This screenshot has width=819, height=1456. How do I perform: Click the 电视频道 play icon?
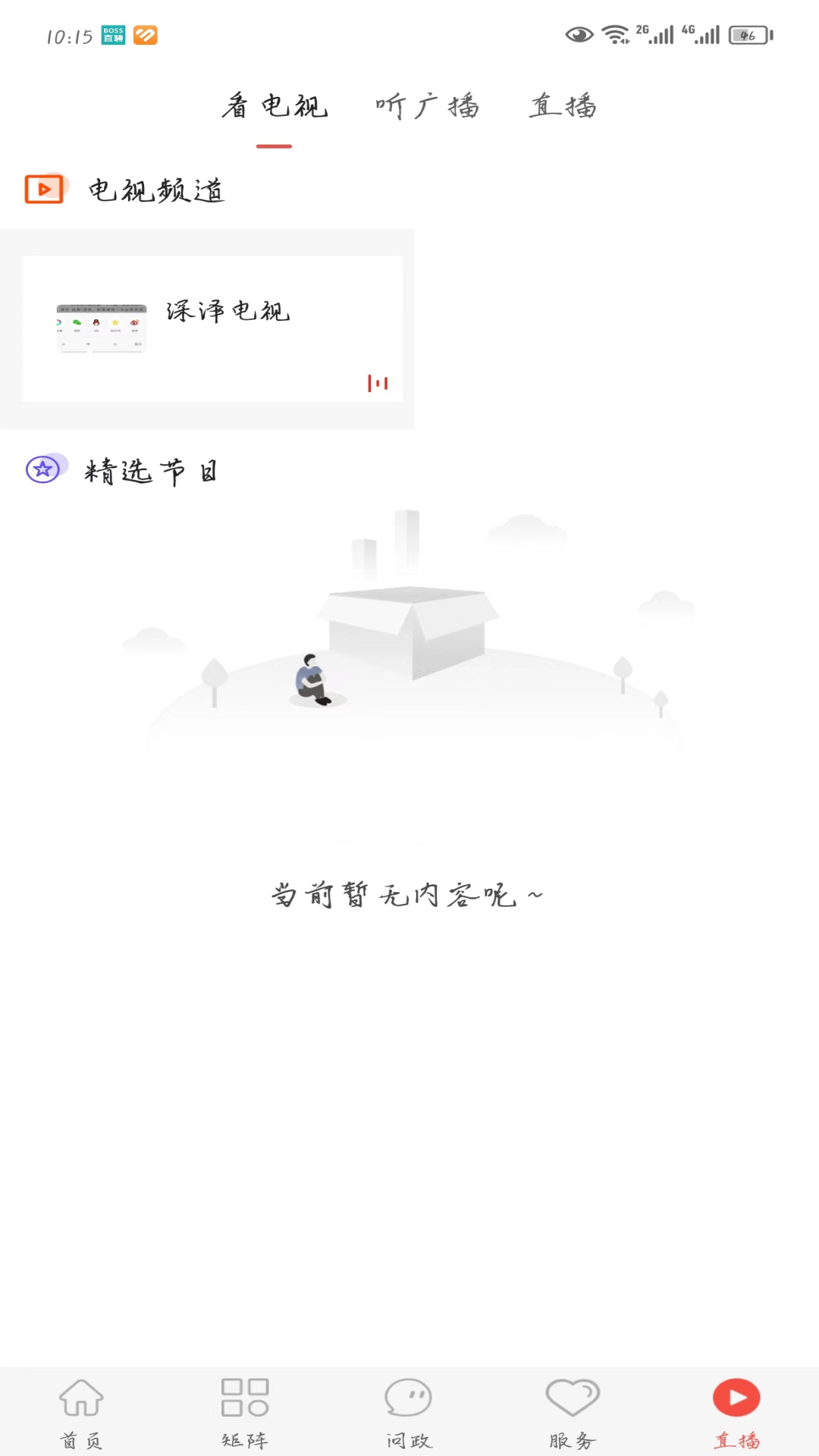pos(43,189)
